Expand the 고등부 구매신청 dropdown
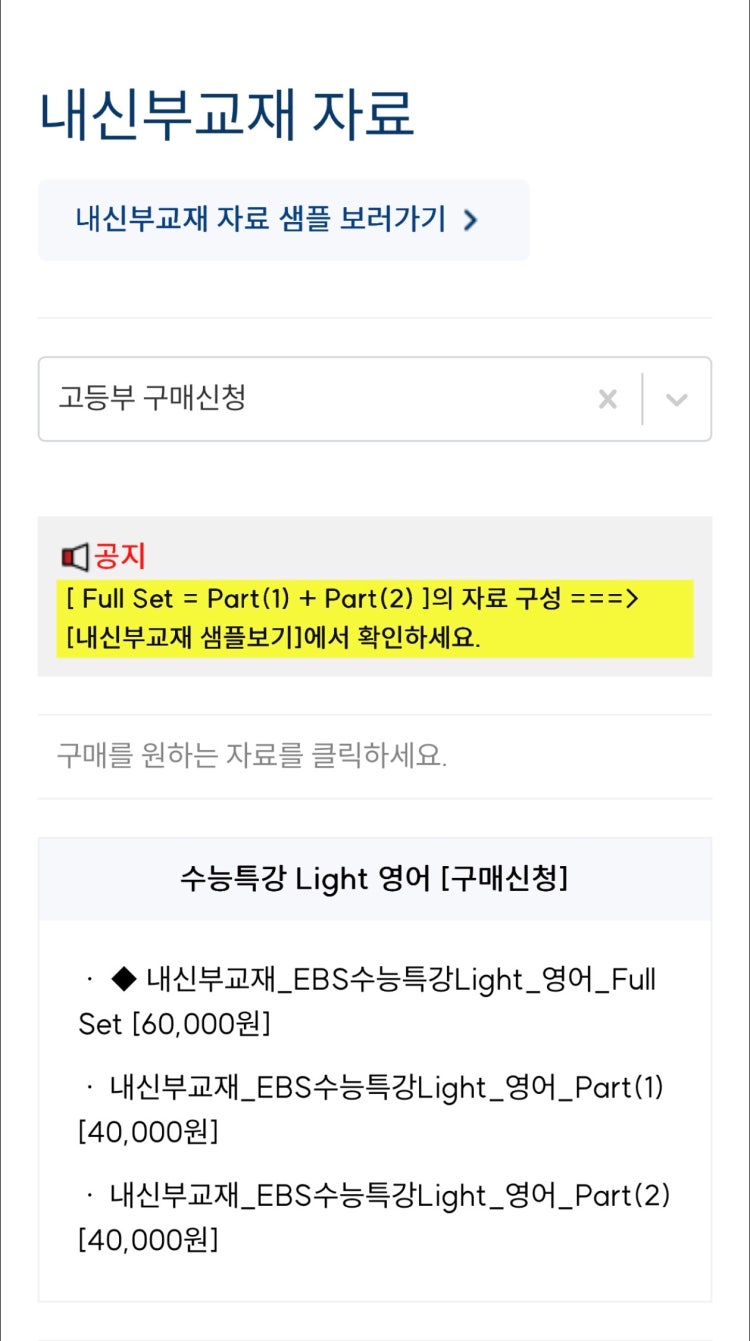 677,399
